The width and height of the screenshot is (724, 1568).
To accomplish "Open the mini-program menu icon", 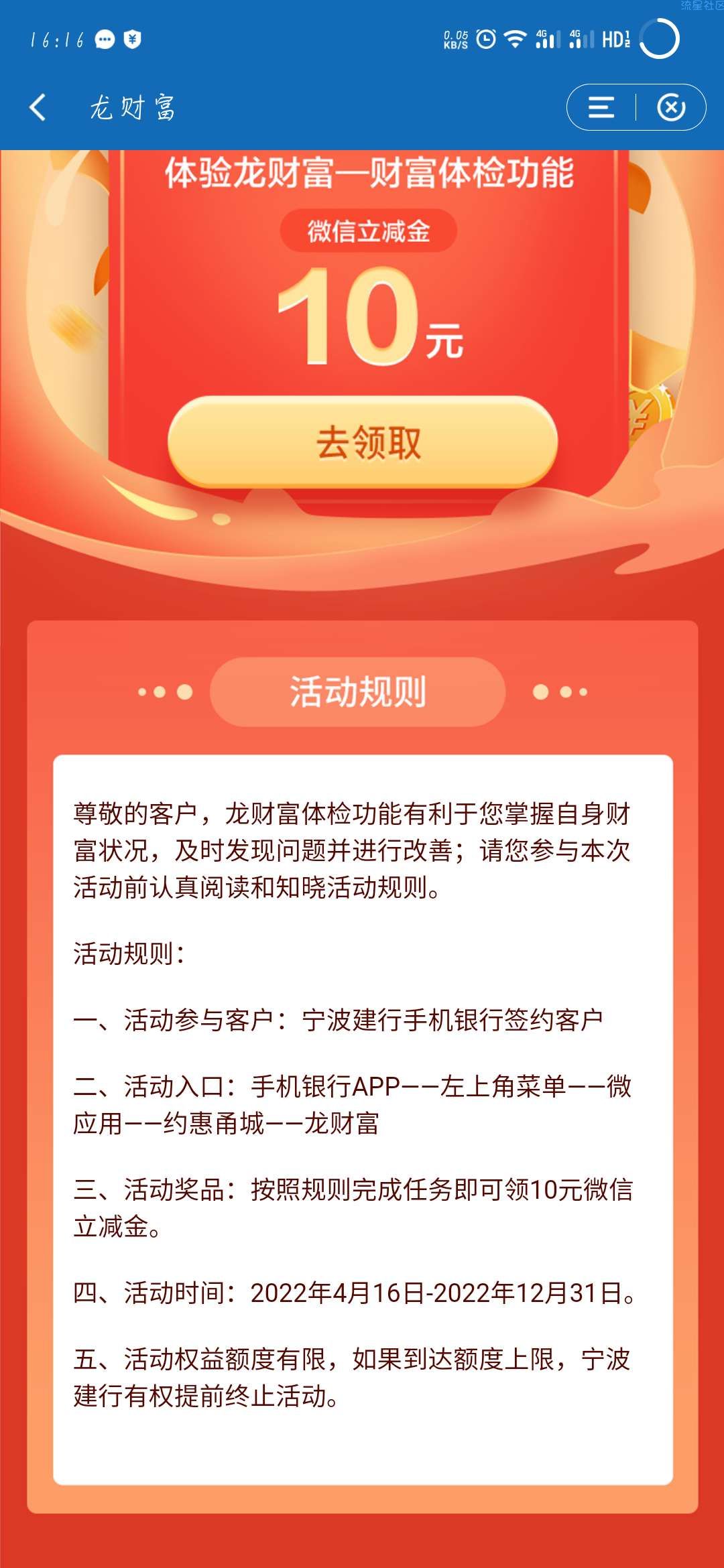I will (601, 107).
